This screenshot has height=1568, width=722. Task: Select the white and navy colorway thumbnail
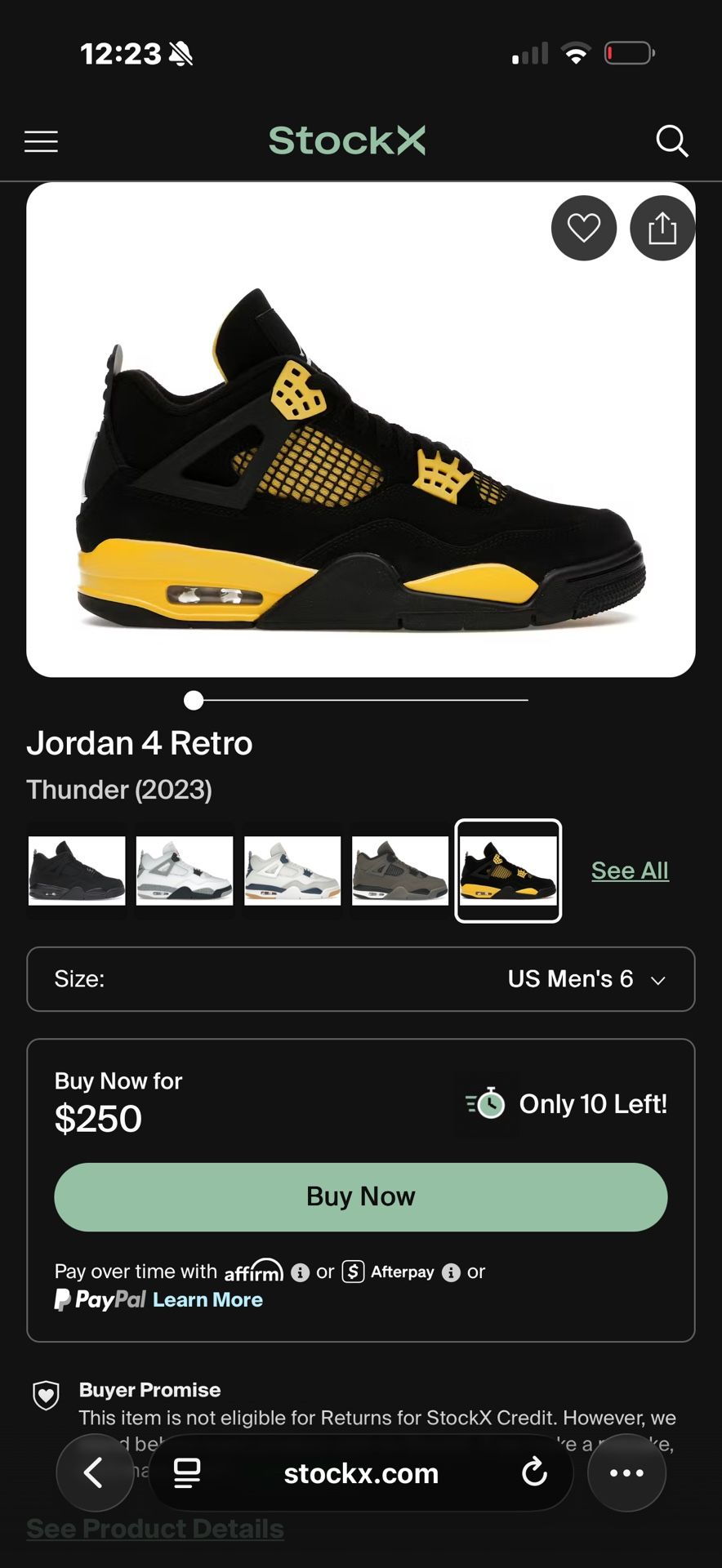(x=292, y=871)
